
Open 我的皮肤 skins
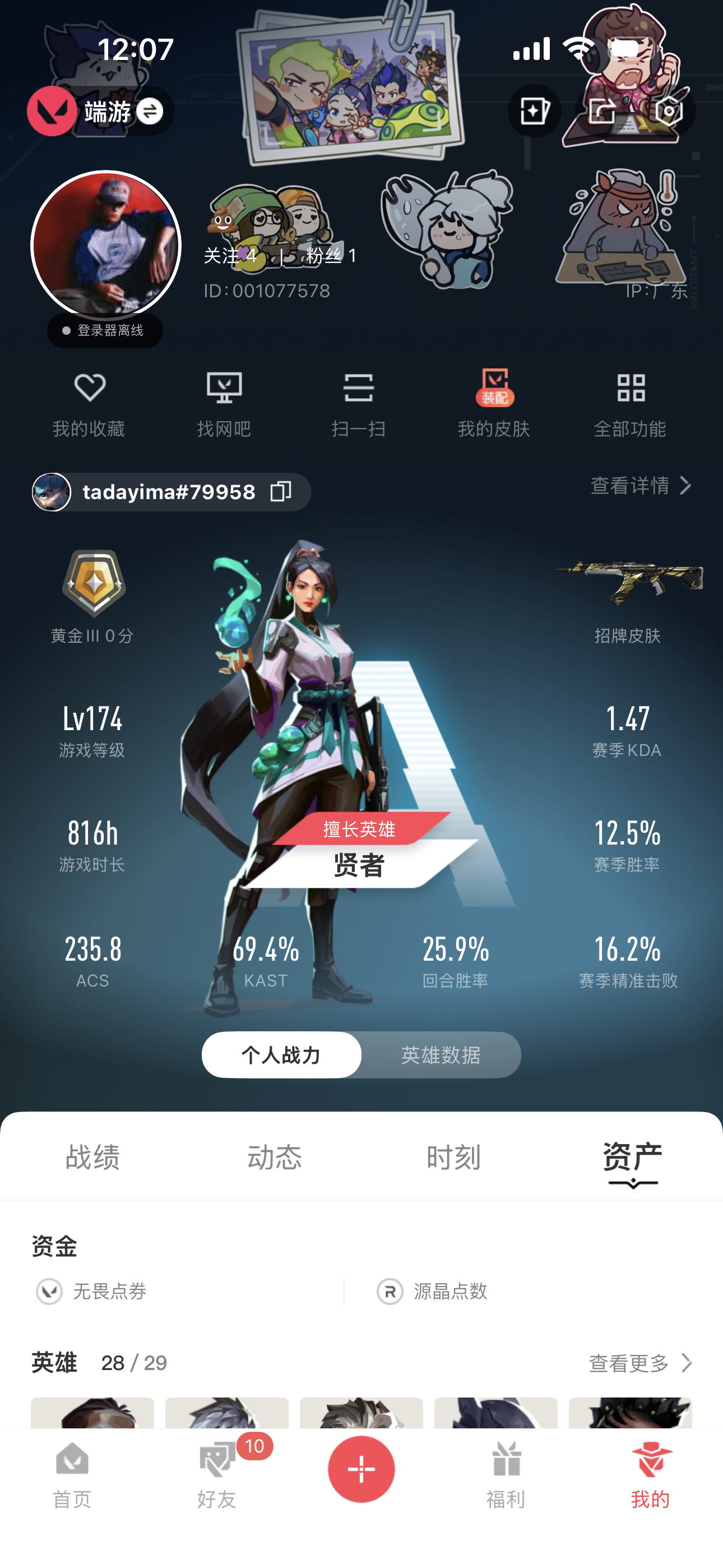(494, 404)
